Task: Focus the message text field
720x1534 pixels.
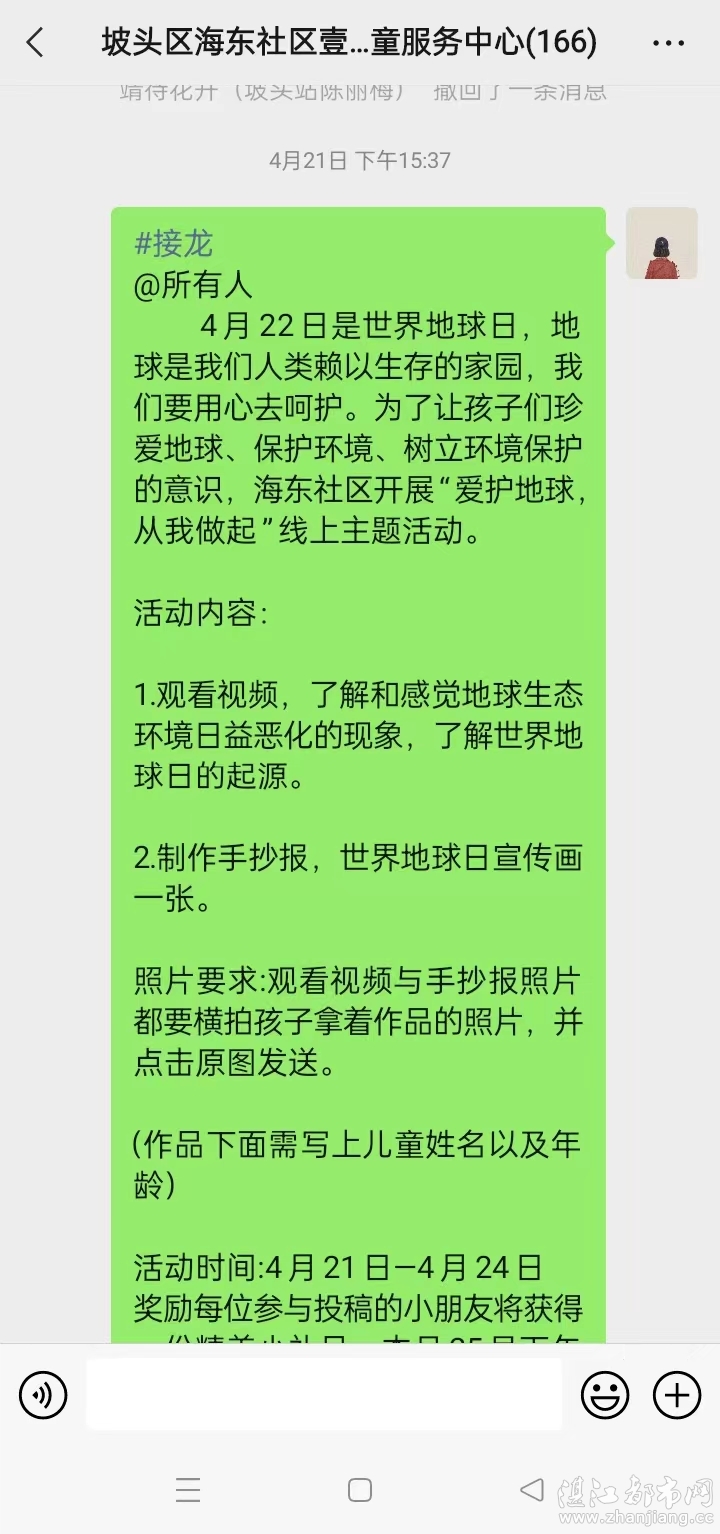Action: click(323, 1394)
